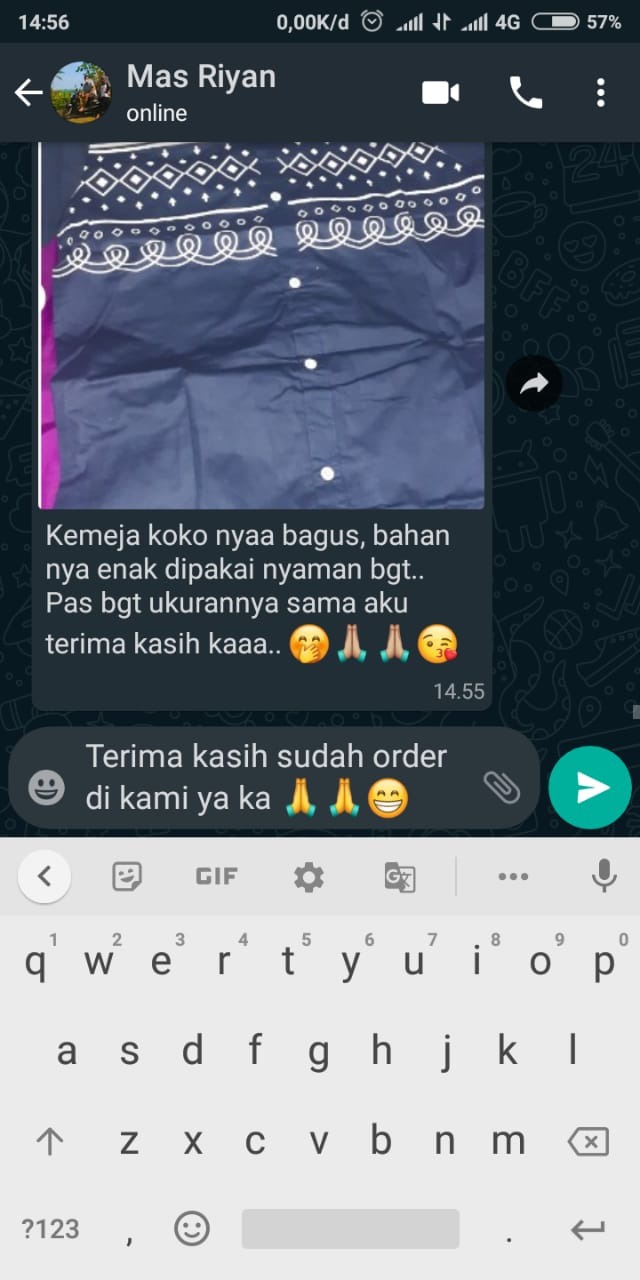640x1280 pixels.
Task: Start a voice call with Mas Riyan
Action: [526, 93]
